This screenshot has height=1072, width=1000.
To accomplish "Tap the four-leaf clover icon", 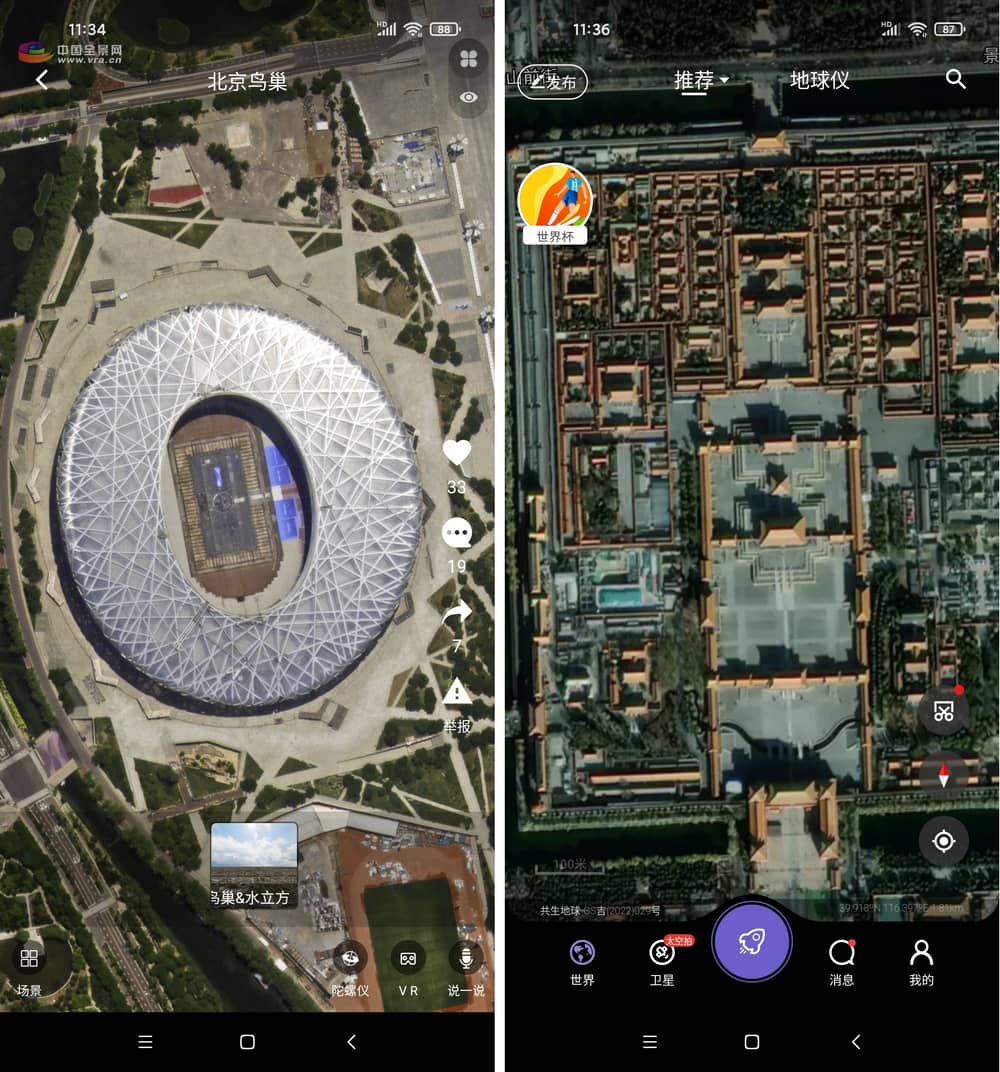I will click(x=468, y=58).
